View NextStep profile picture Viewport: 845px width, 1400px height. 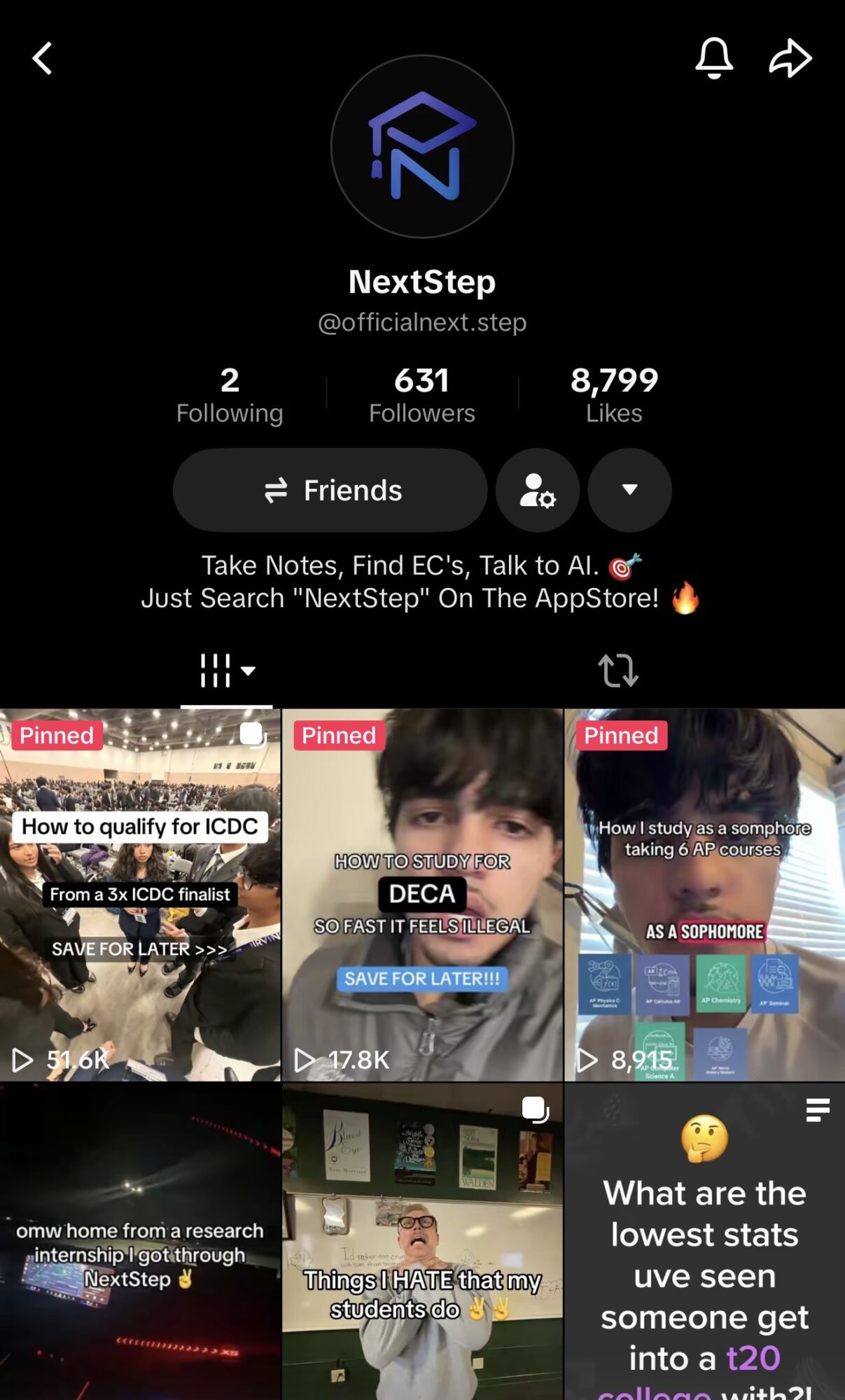(422, 147)
